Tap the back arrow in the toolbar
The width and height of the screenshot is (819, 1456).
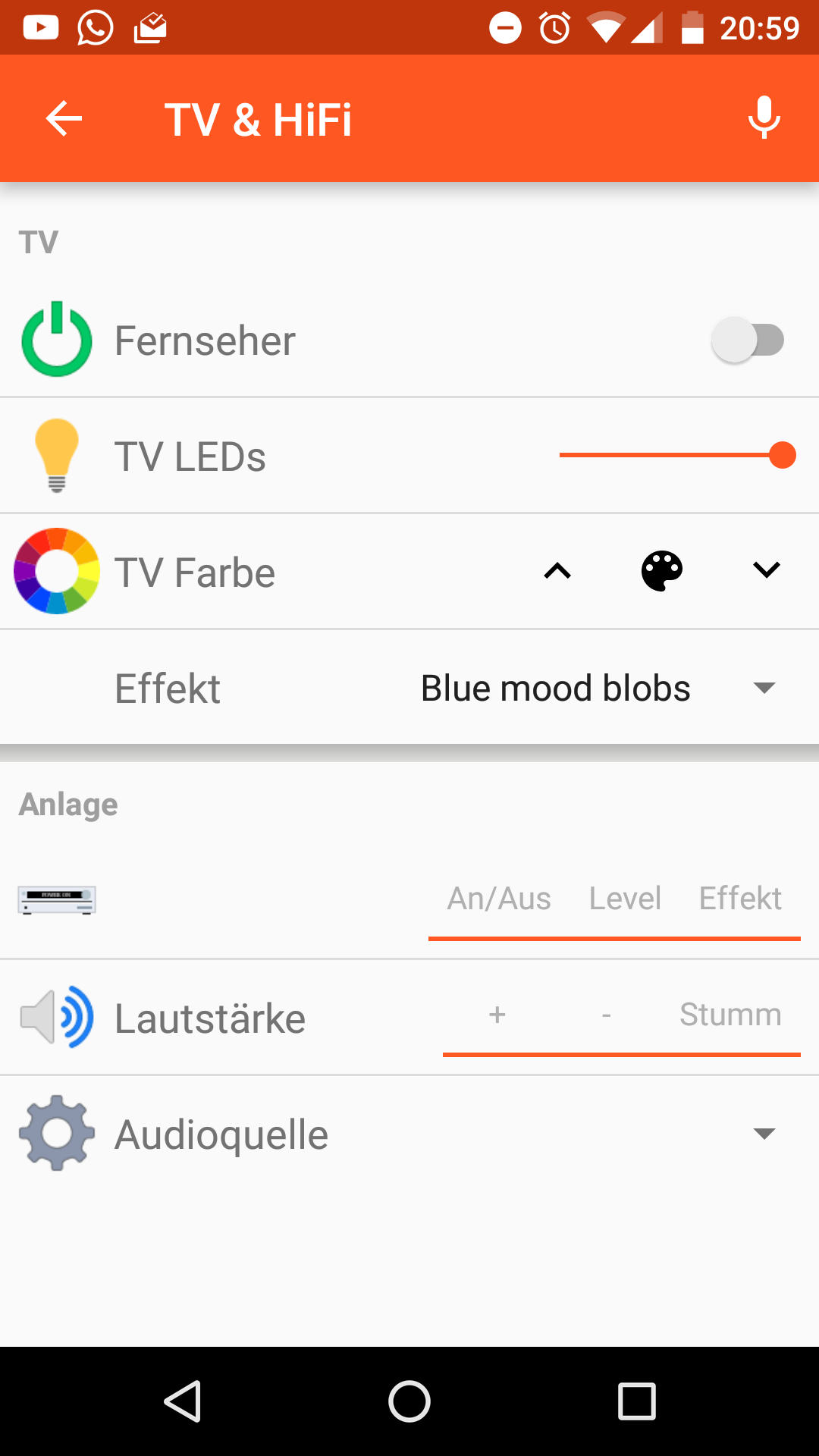click(63, 118)
